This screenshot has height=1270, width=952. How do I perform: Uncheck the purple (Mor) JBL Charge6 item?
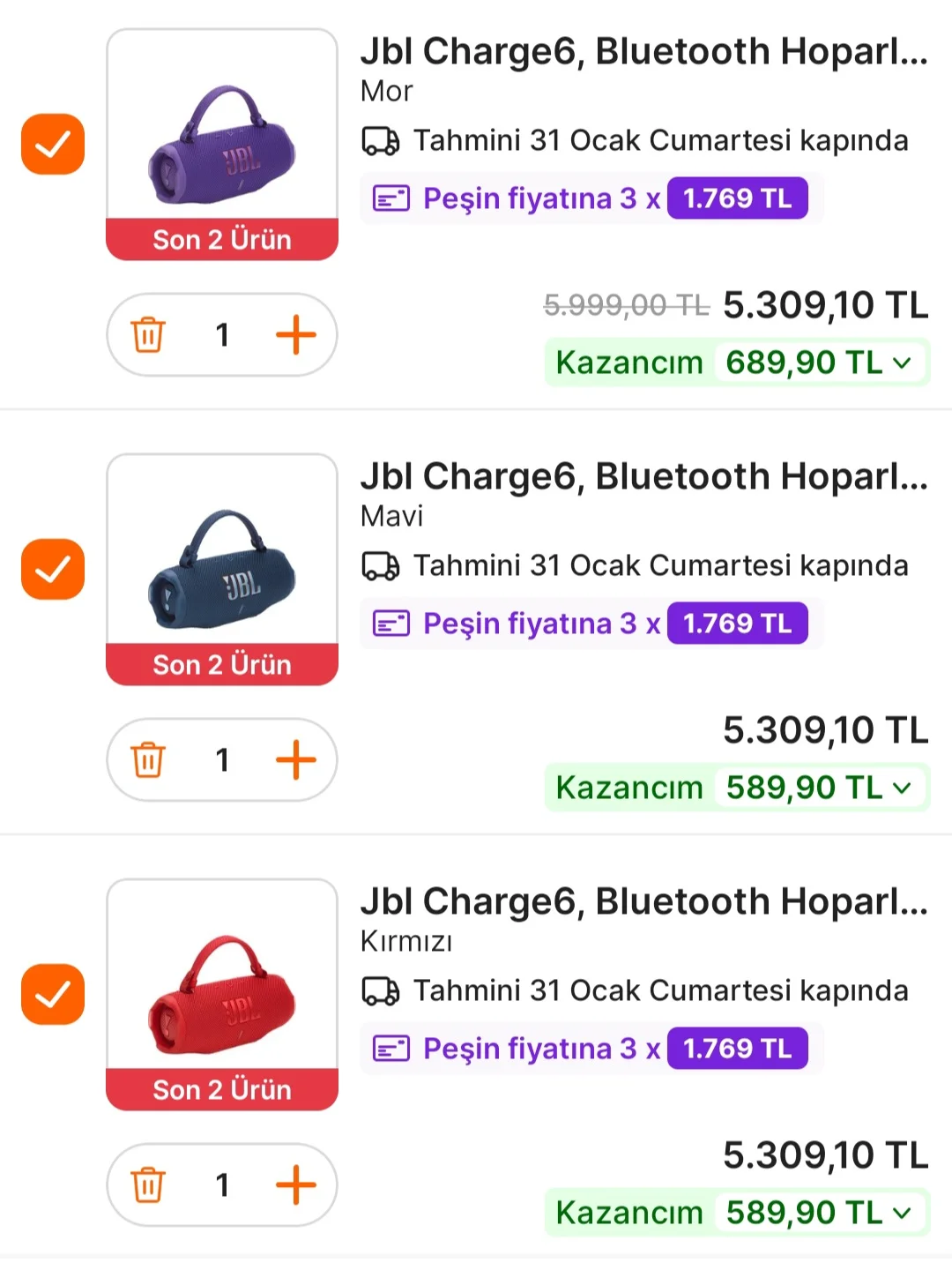(x=53, y=144)
